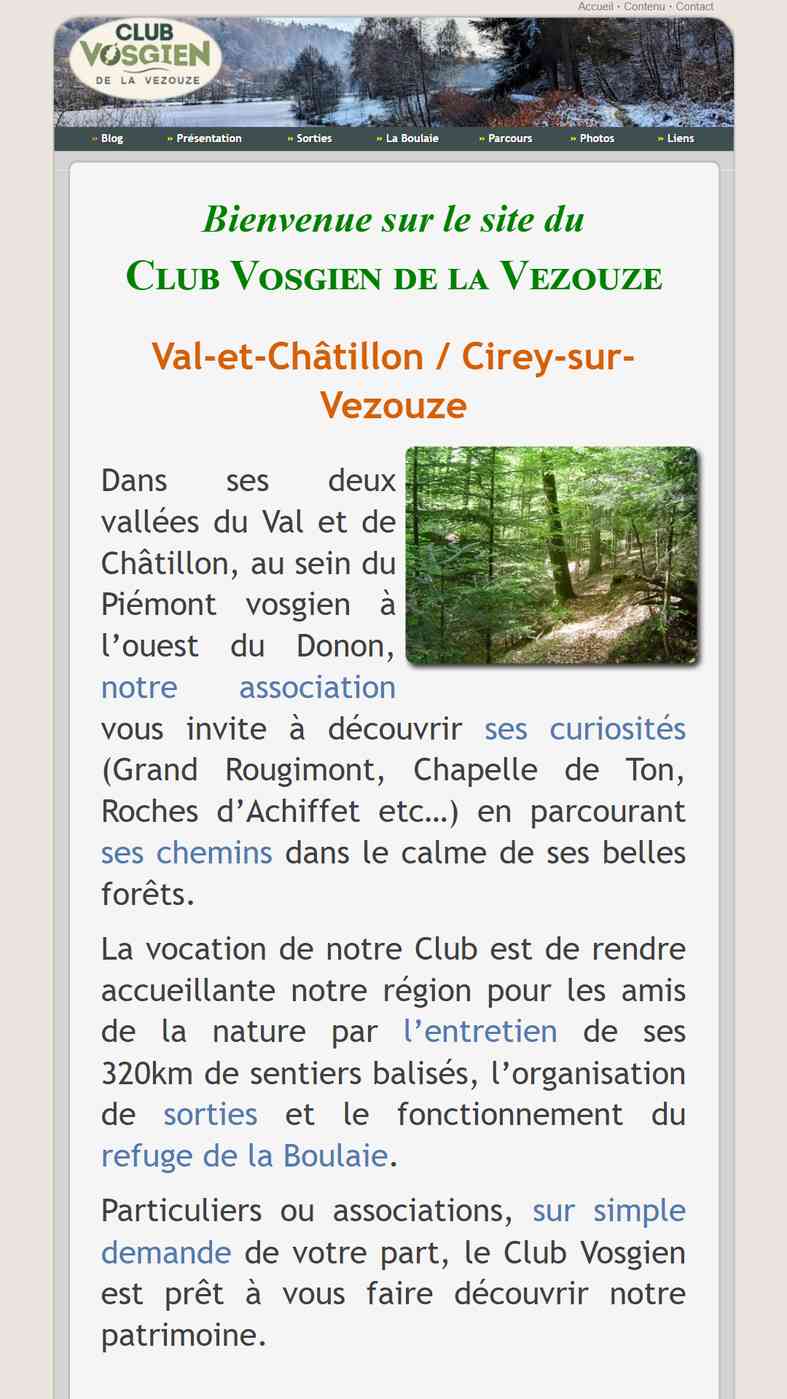This screenshot has height=1399, width=787.
Task: Open the "l'entretien" link
Action: click(480, 1031)
